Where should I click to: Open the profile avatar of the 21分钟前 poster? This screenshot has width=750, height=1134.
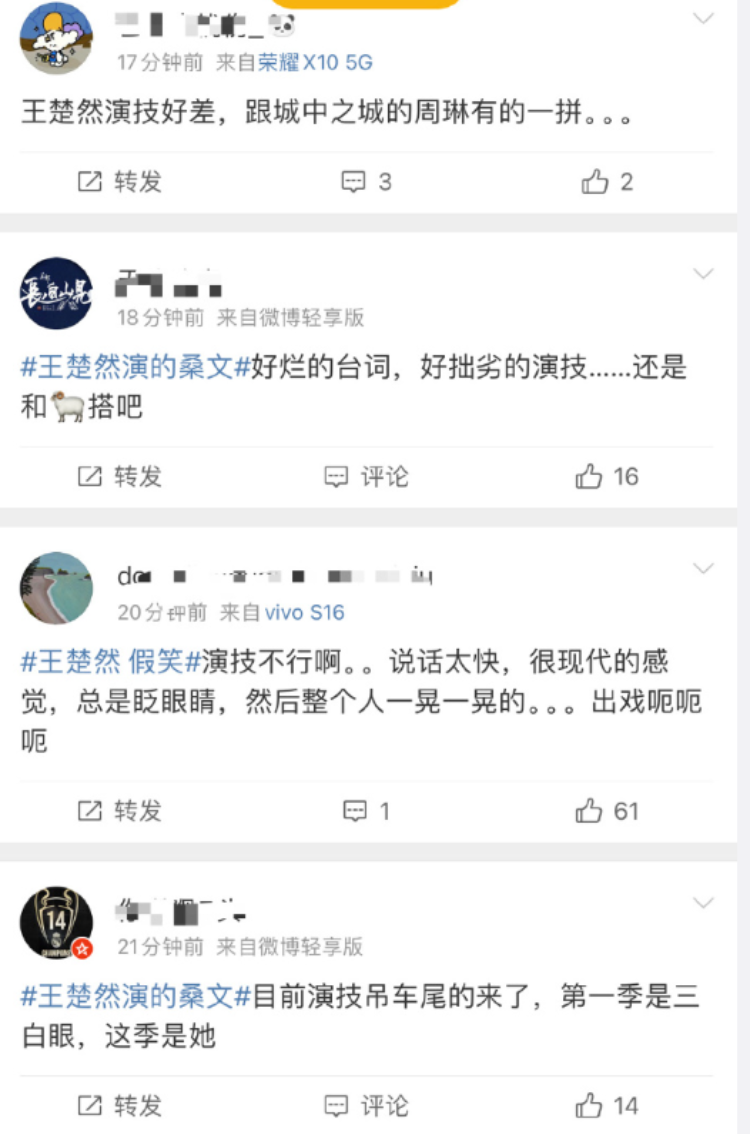click(x=56, y=922)
